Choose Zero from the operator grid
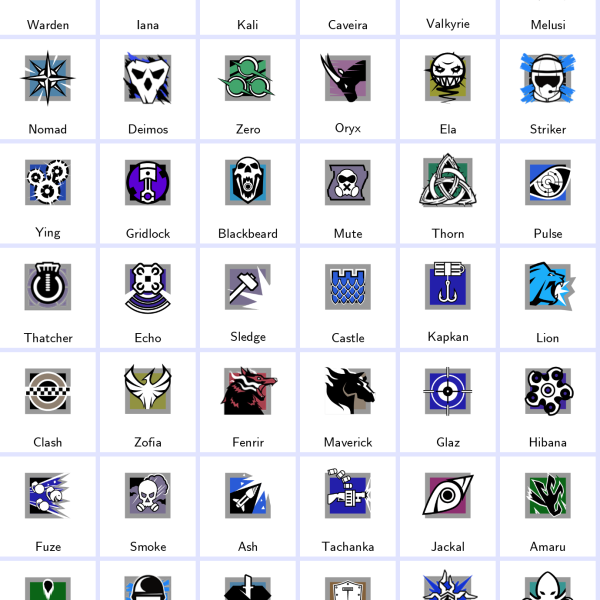600x600 pixels. click(248, 88)
